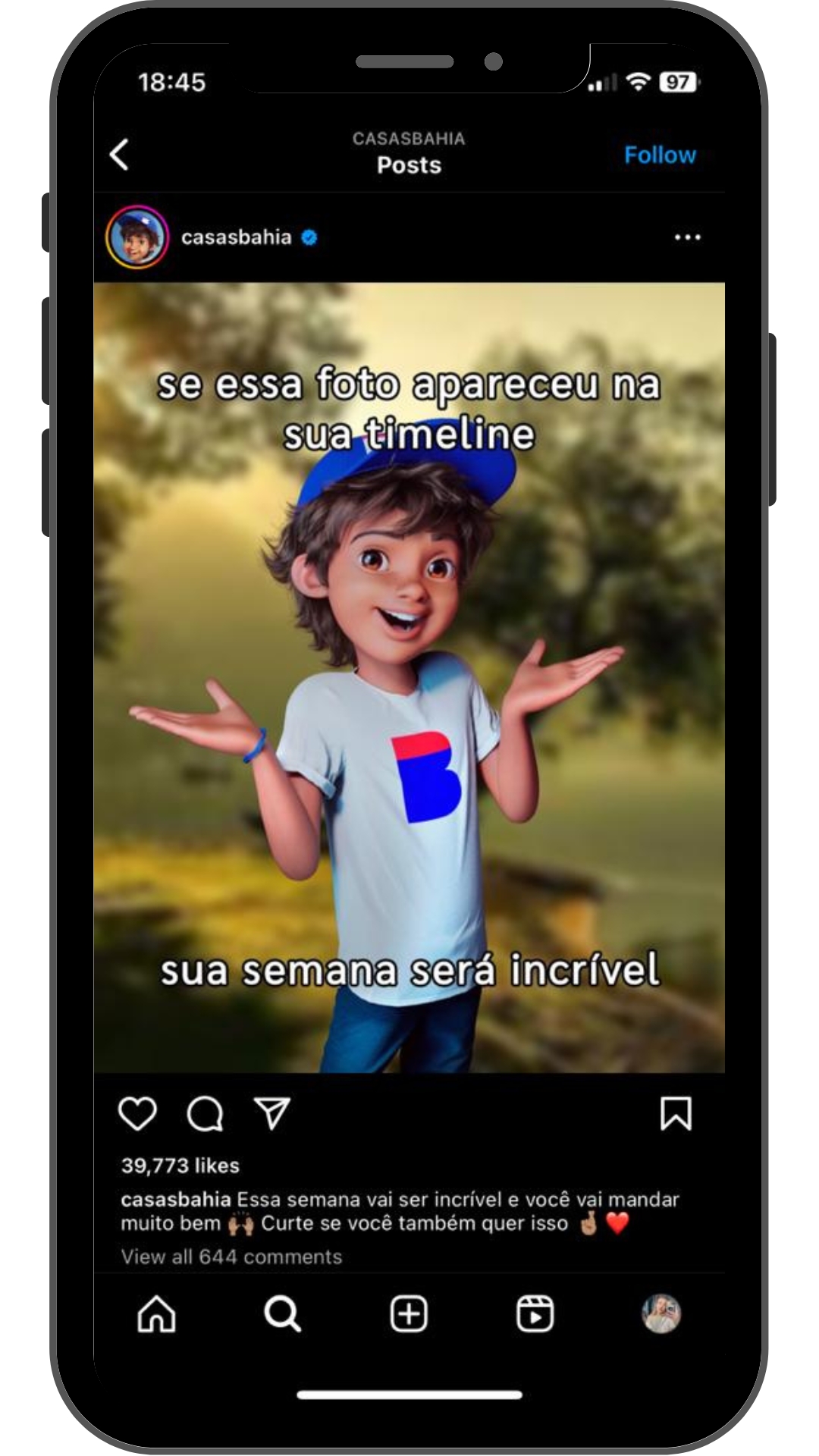Open the Search tab
Image resolution: width=819 pixels, height=1456 pixels.
coord(282,1314)
